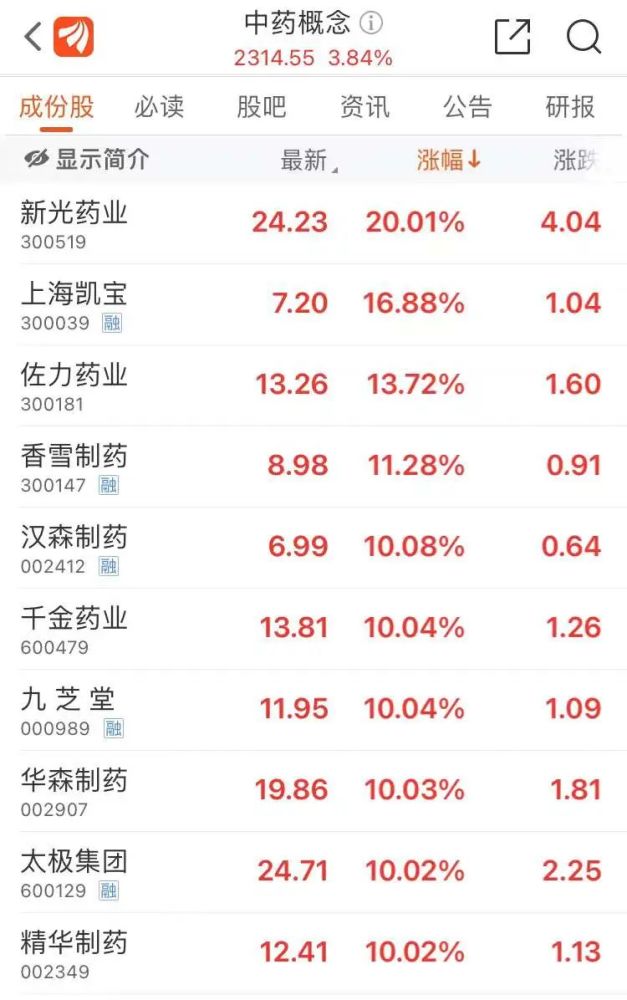Select the 公告 tab
This screenshot has height=1000, width=627.
pos(467,106)
